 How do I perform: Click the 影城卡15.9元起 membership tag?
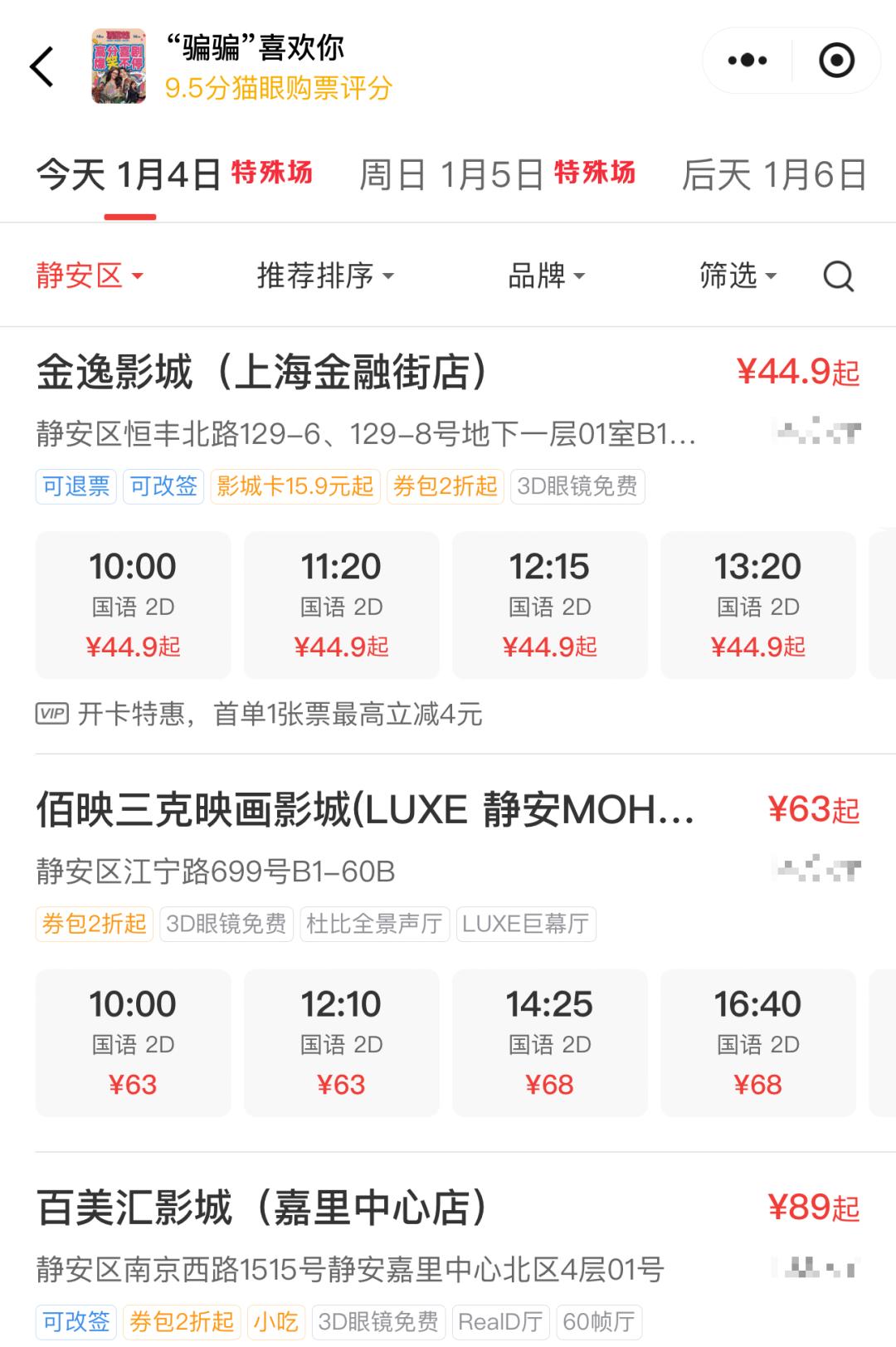[295, 487]
